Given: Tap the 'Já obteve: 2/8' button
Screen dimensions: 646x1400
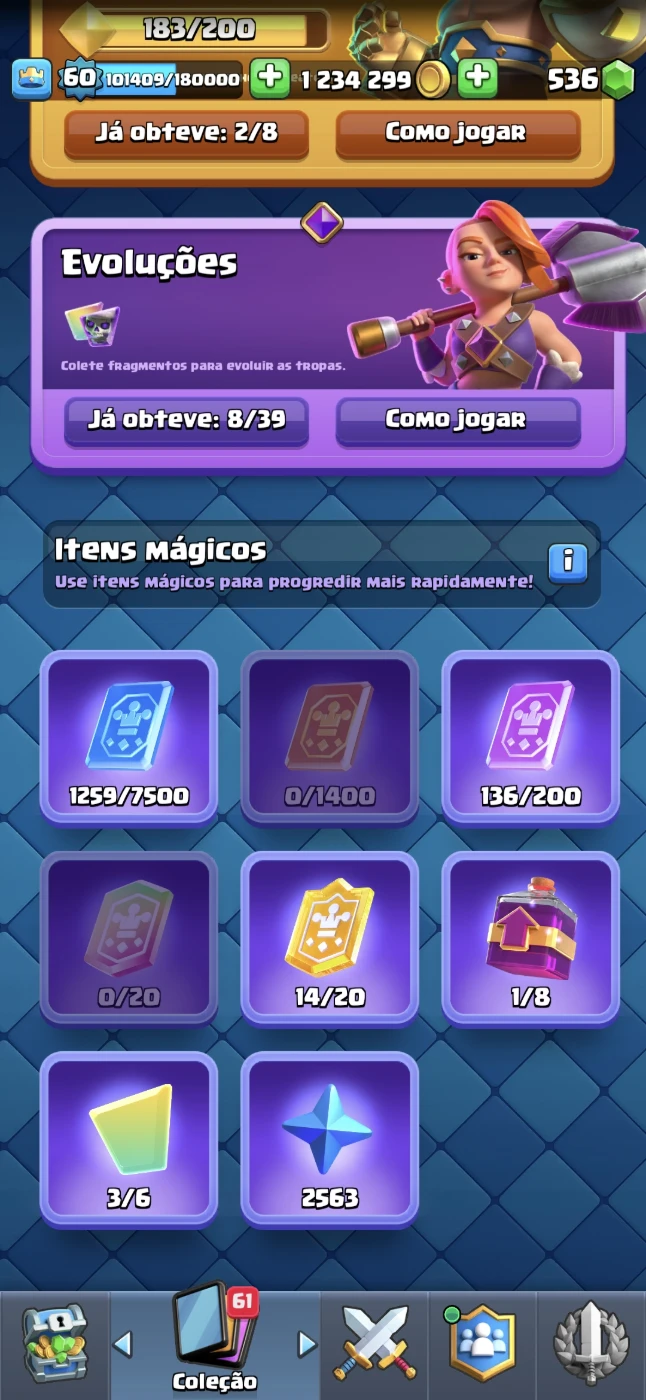Looking at the screenshot, I should click(186, 132).
